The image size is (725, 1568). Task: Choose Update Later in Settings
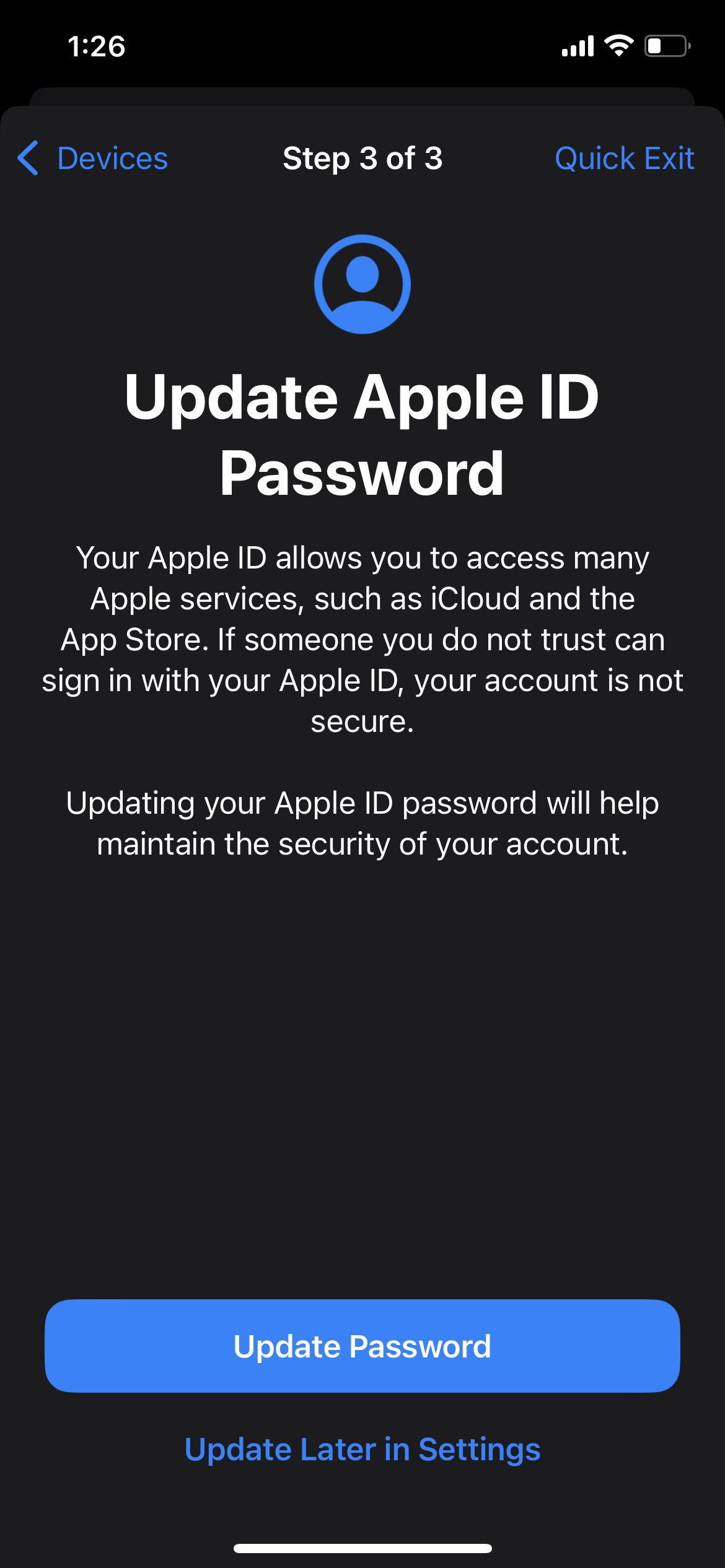pos(362,1450)
